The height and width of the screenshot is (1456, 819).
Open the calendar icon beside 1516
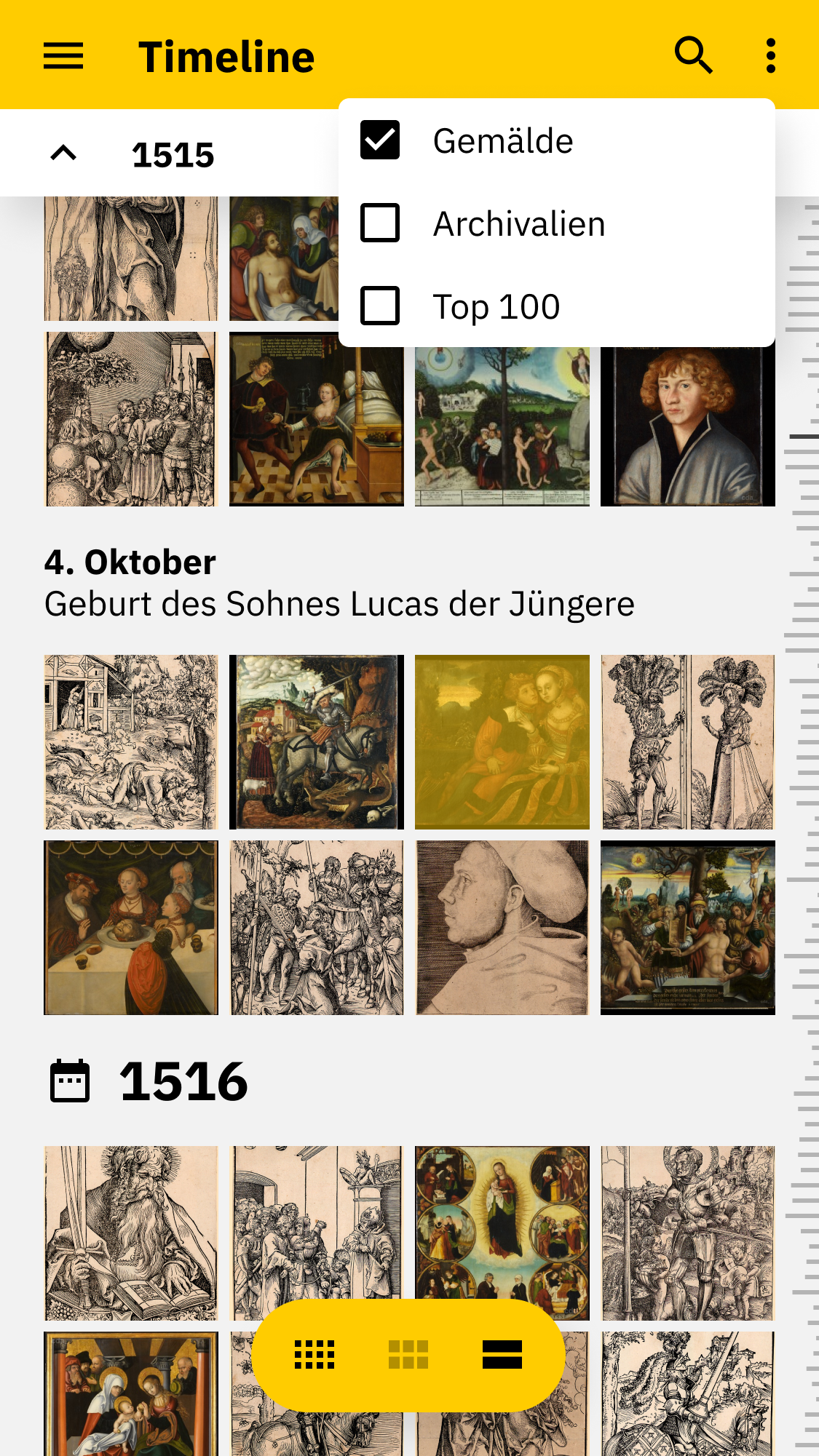click(70, 1081)
